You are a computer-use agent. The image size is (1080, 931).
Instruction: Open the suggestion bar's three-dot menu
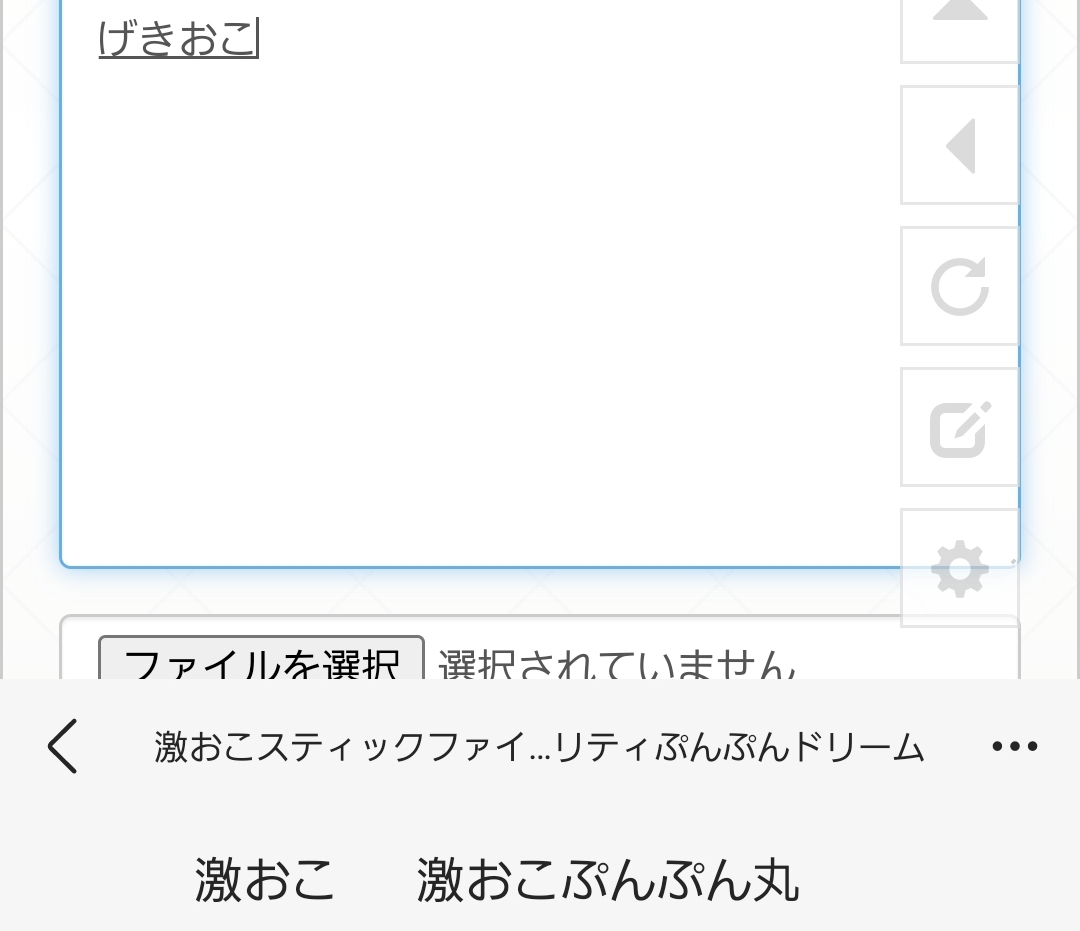click(x=1014, y=746)
